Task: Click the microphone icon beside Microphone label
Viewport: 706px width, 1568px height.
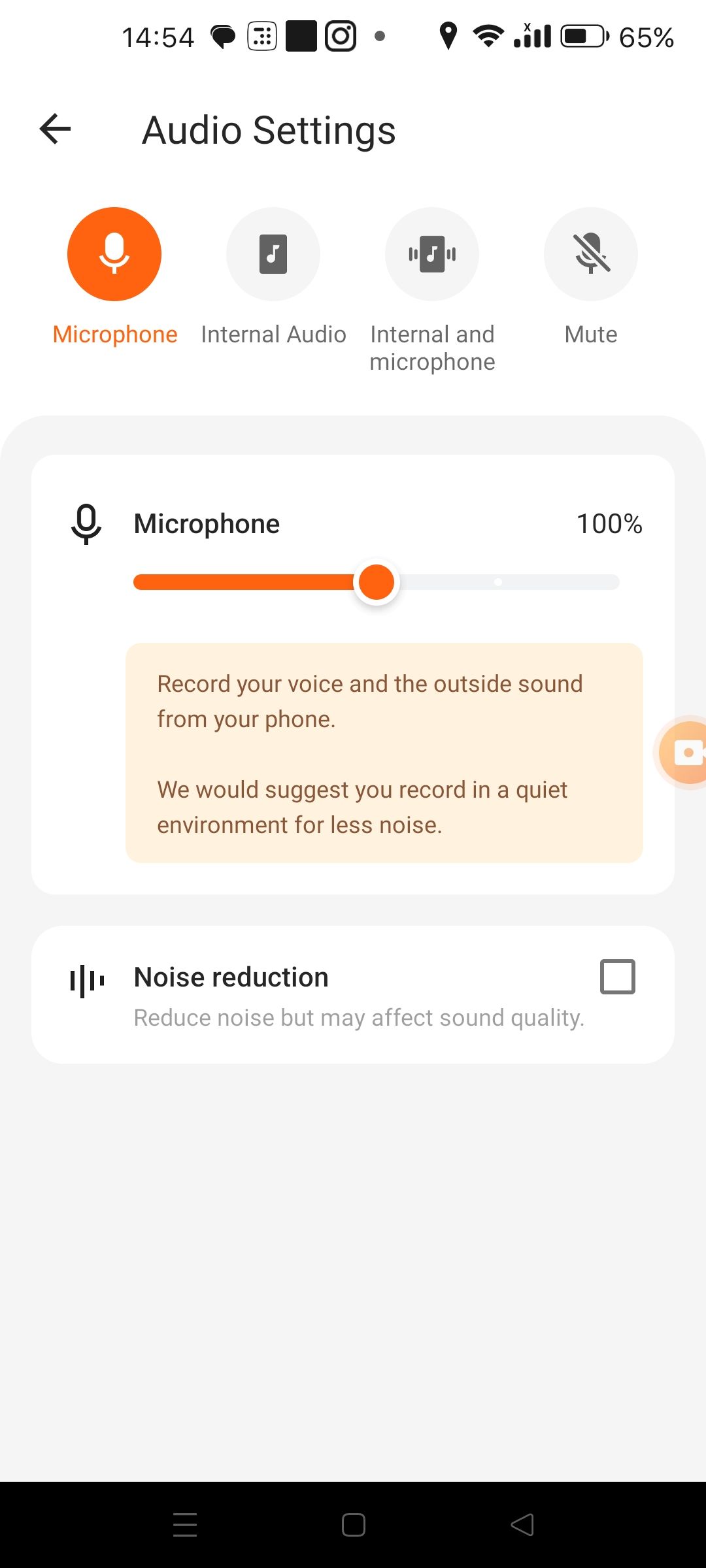Action: point(86,523)
